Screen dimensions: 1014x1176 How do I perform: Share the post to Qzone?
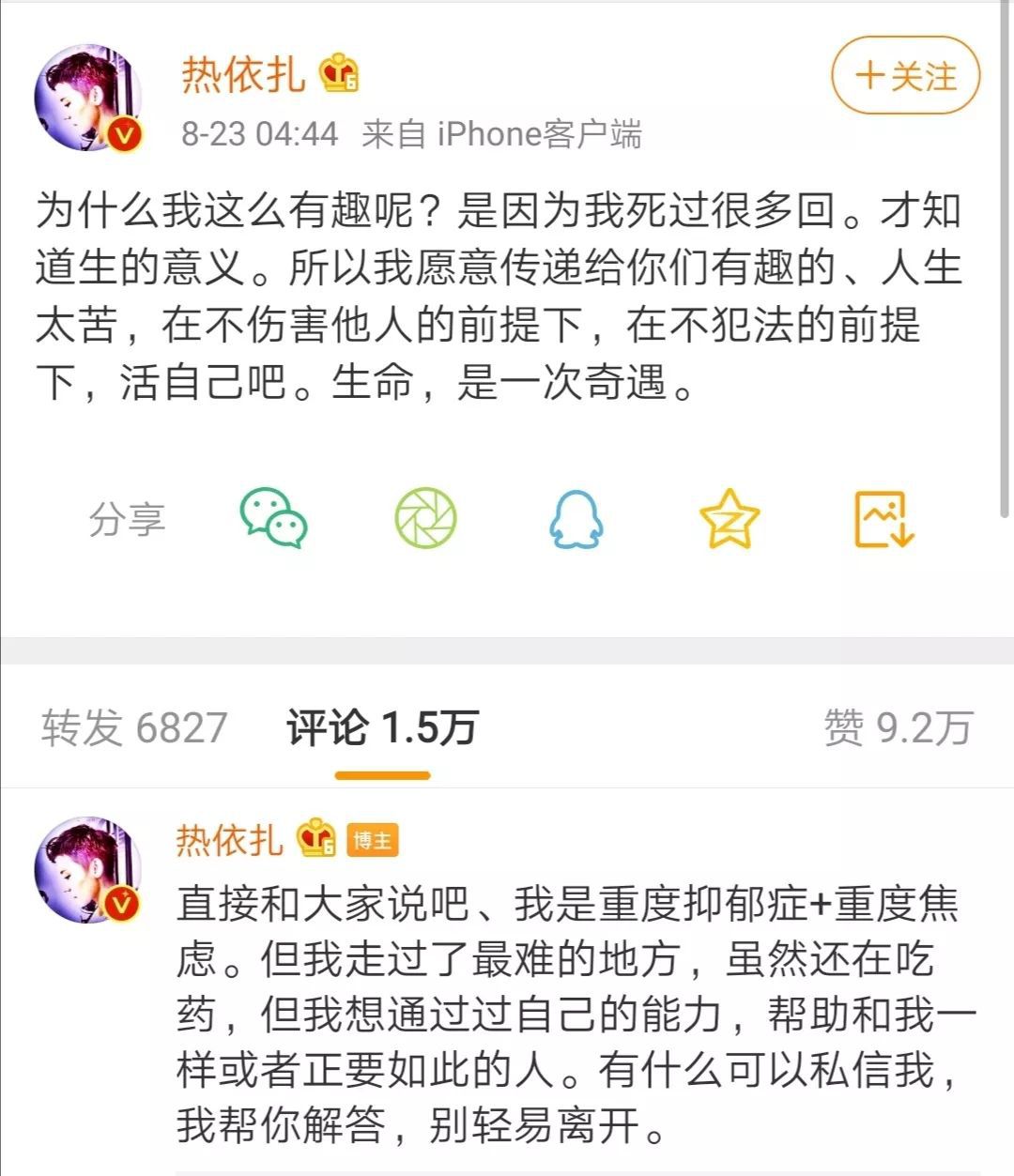pyautogui.click(x=730, y=517)
